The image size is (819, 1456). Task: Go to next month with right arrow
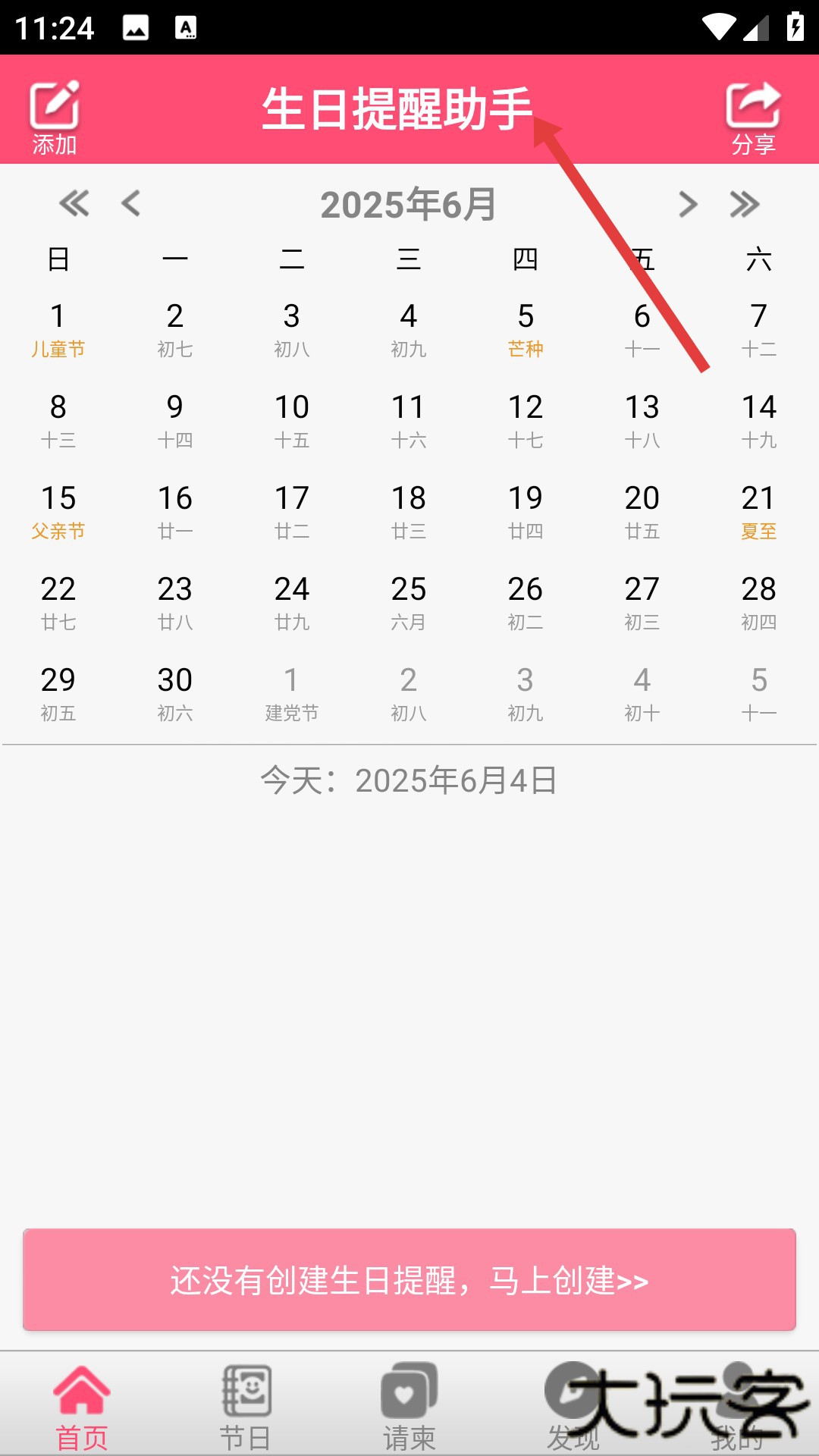[x=687, y=204]
